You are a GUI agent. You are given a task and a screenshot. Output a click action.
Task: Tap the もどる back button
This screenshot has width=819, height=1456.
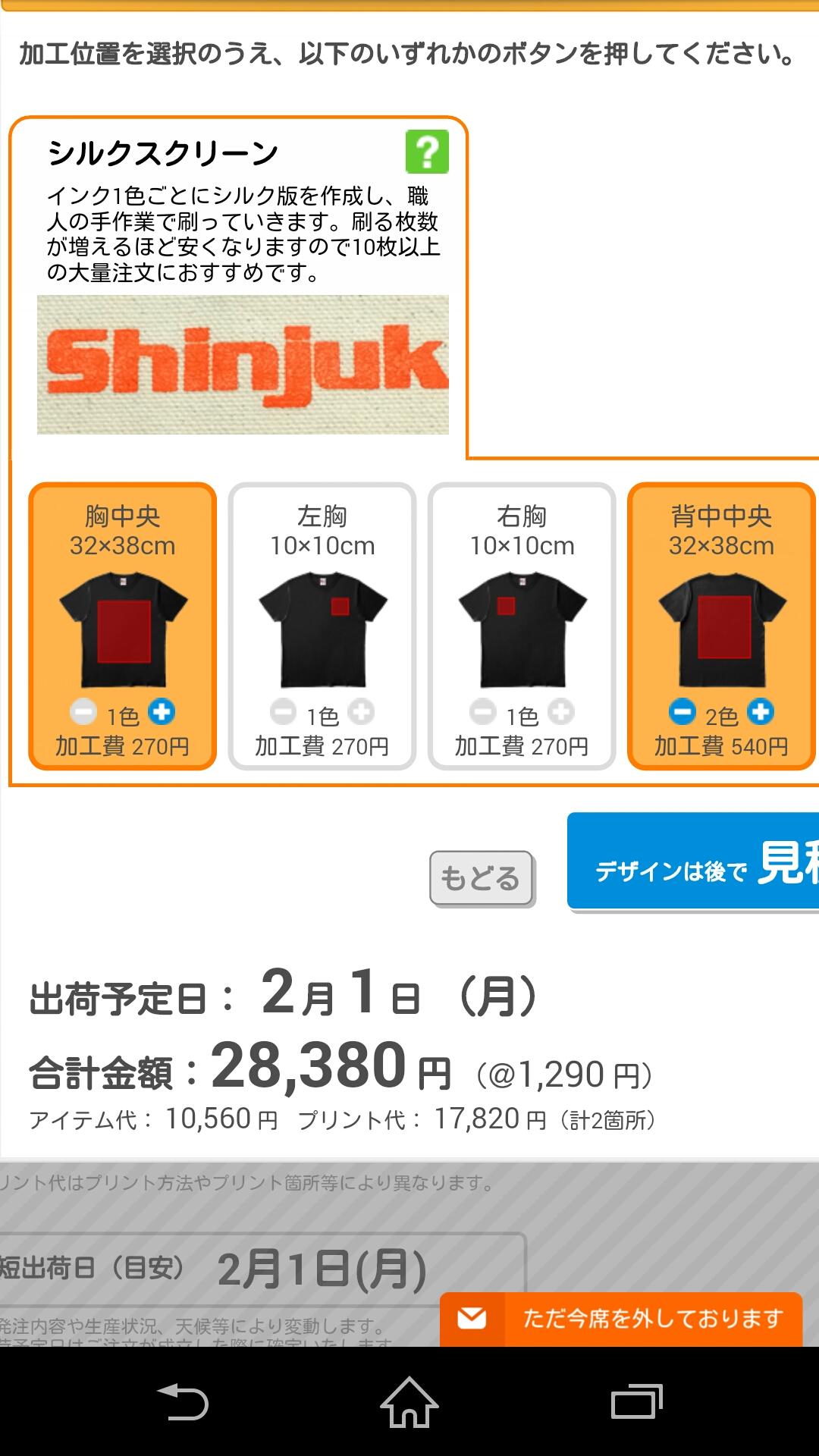[x=481, y=878]
